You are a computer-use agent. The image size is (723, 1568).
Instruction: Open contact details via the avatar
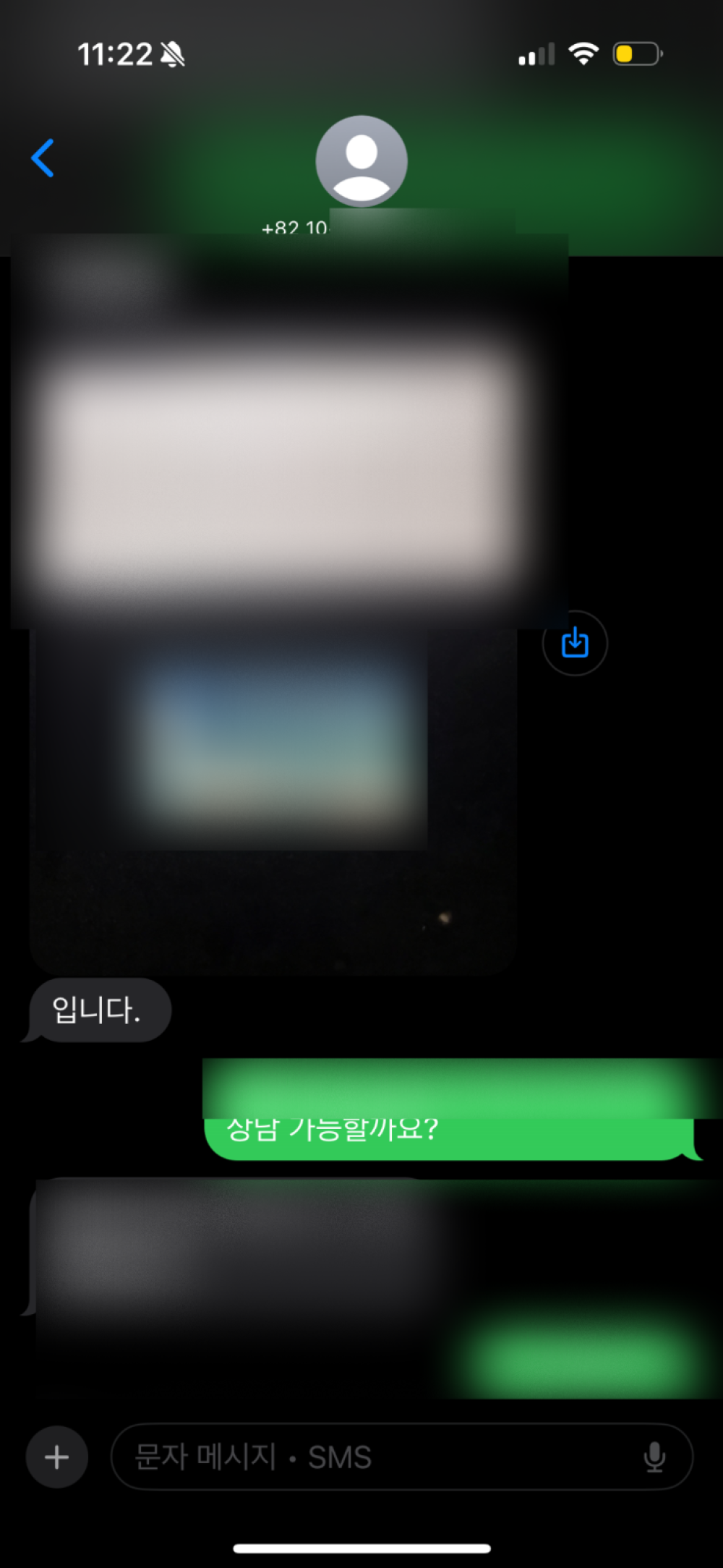click(361, 161)
